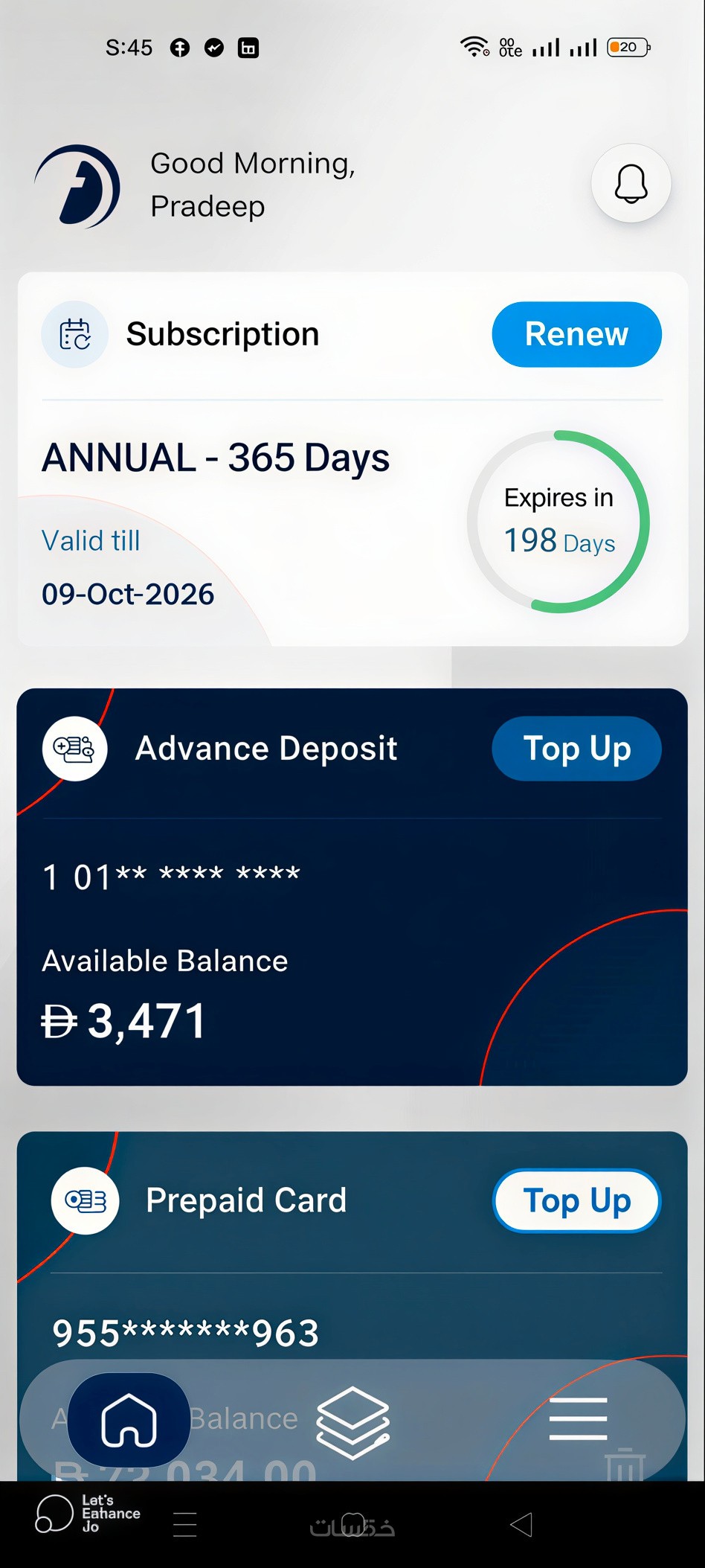Renew the annual subscription
Screen dimensions: 705x1568
576,334
